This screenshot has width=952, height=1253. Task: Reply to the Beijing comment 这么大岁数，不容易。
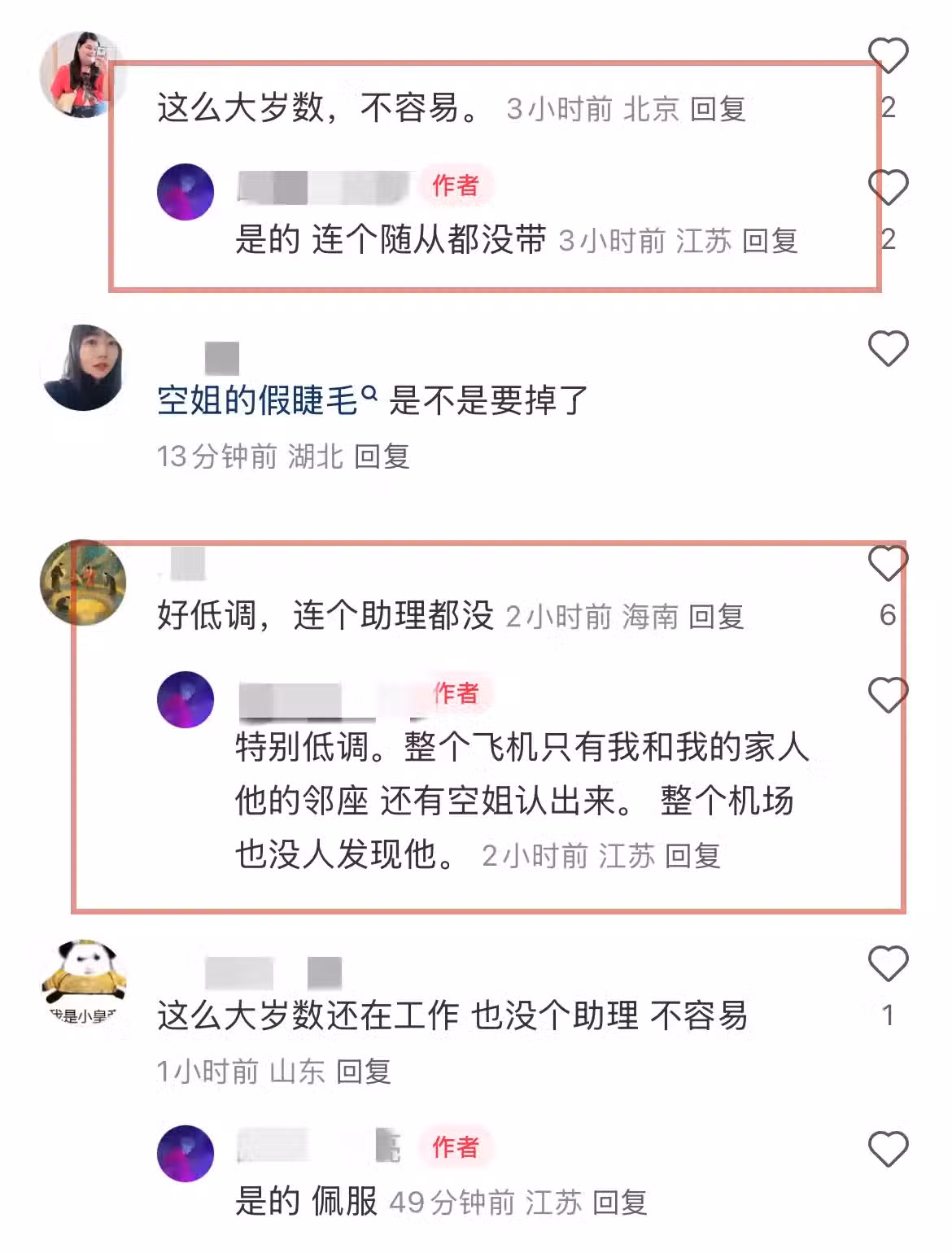coord(718,108)
